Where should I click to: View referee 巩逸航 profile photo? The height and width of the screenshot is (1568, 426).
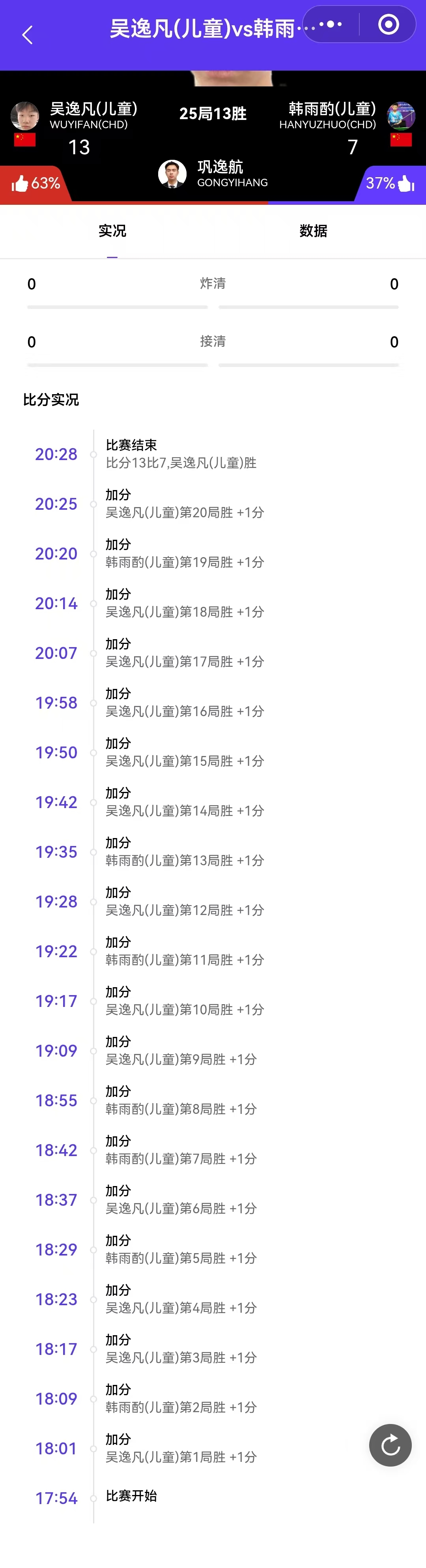click(x=172, y=174)
